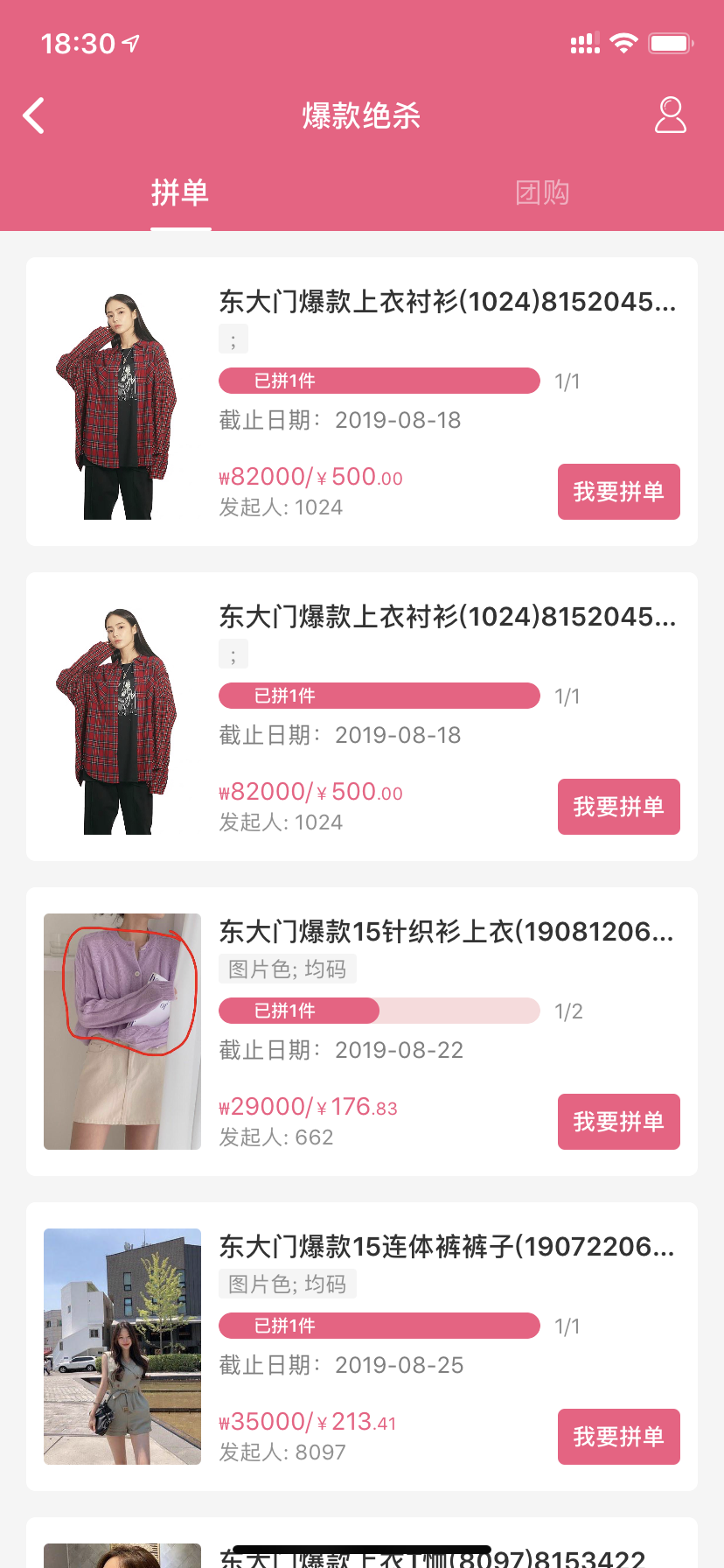Tap 我要拼单 for the ₩35000 jumpsuit
724x1568 pixels.
click(x=619, y=1437)
